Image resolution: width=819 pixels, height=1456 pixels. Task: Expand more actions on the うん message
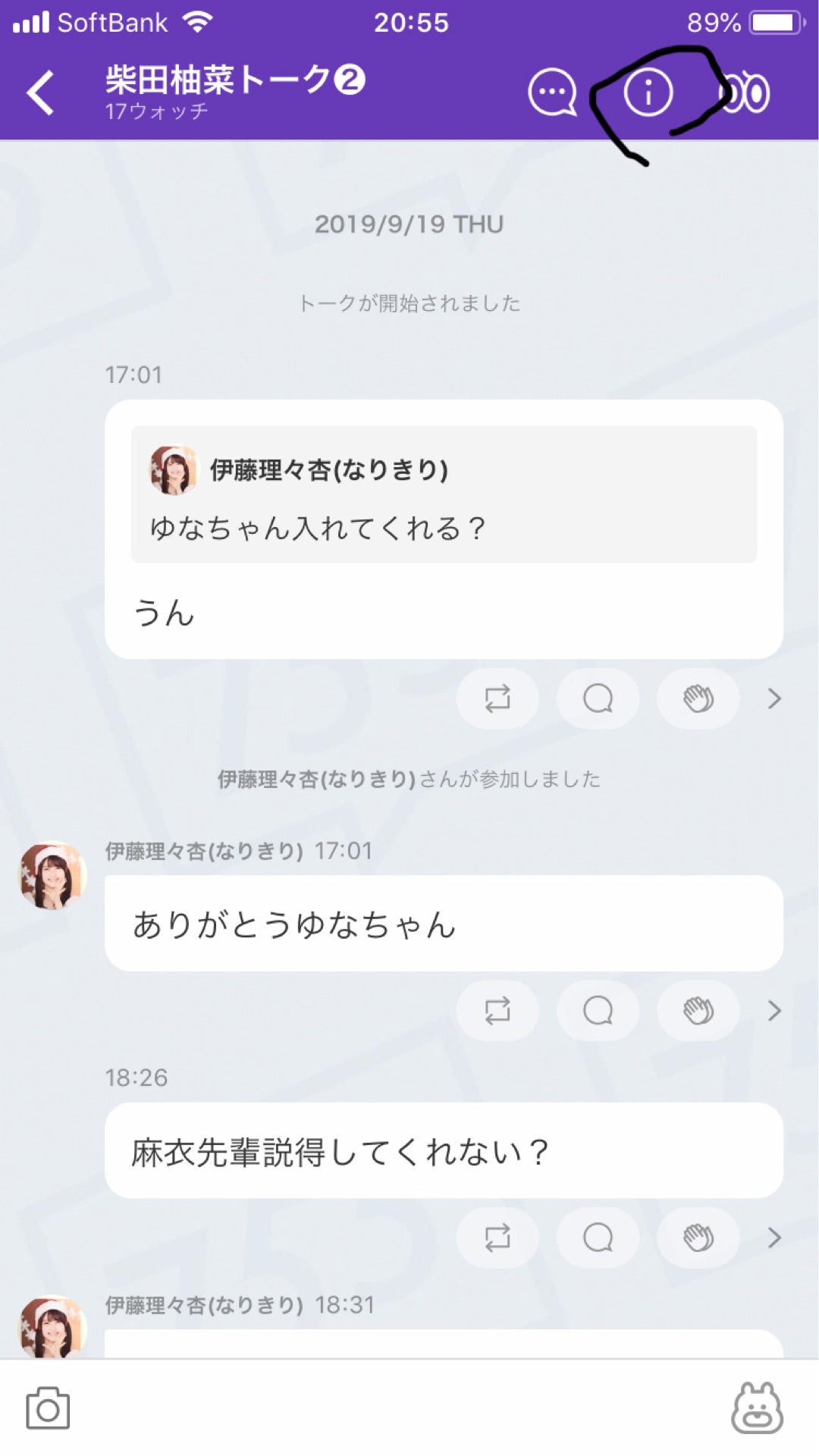tap(773, 699)
